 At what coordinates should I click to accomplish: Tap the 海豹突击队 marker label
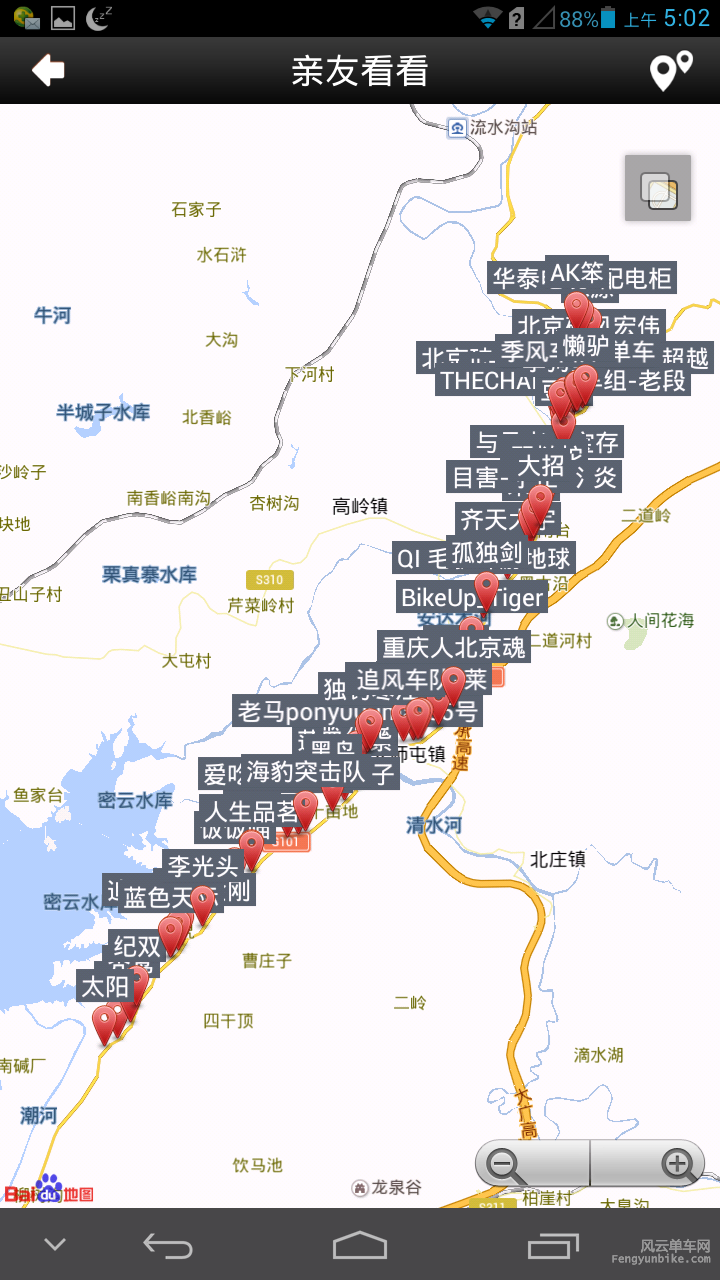304,771
